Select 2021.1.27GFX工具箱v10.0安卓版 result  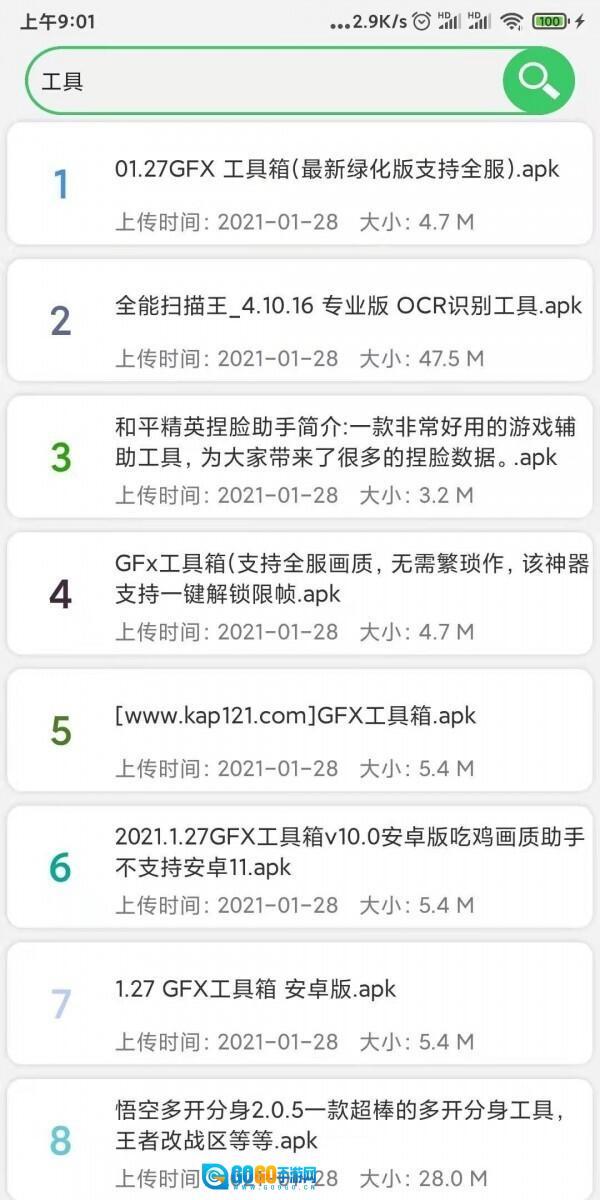tap(300, 867)
